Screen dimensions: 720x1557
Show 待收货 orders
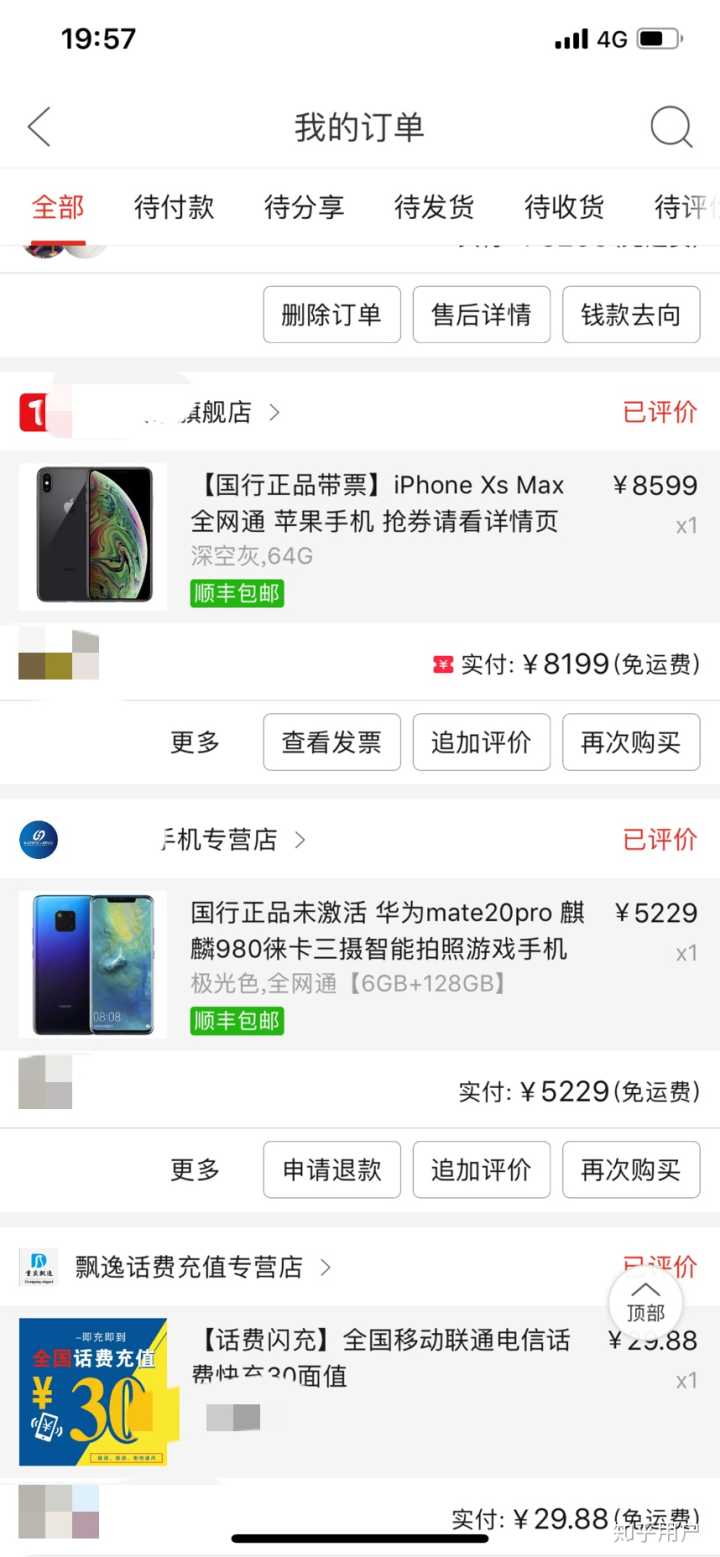pos(564,207)
